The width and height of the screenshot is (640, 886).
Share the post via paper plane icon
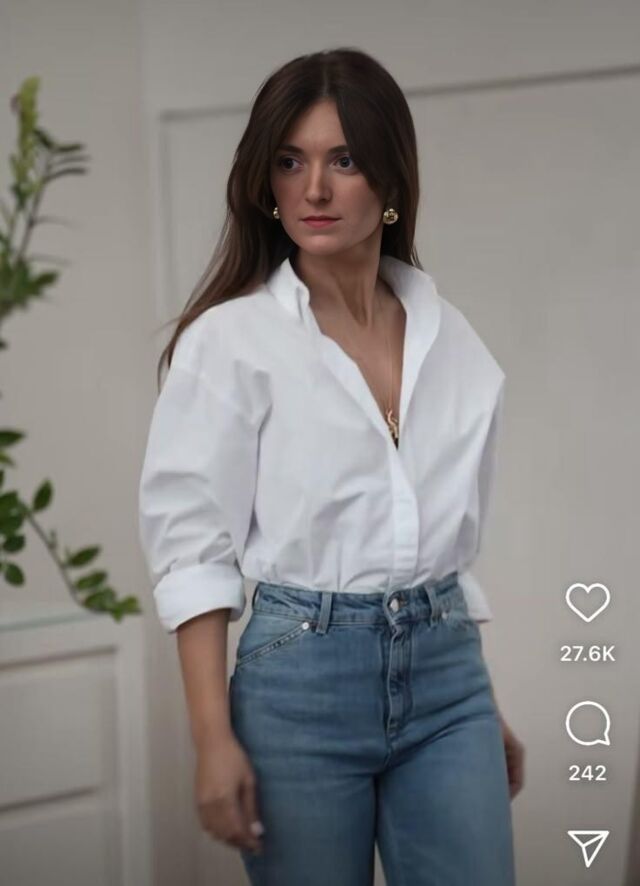tap(588, 847)
